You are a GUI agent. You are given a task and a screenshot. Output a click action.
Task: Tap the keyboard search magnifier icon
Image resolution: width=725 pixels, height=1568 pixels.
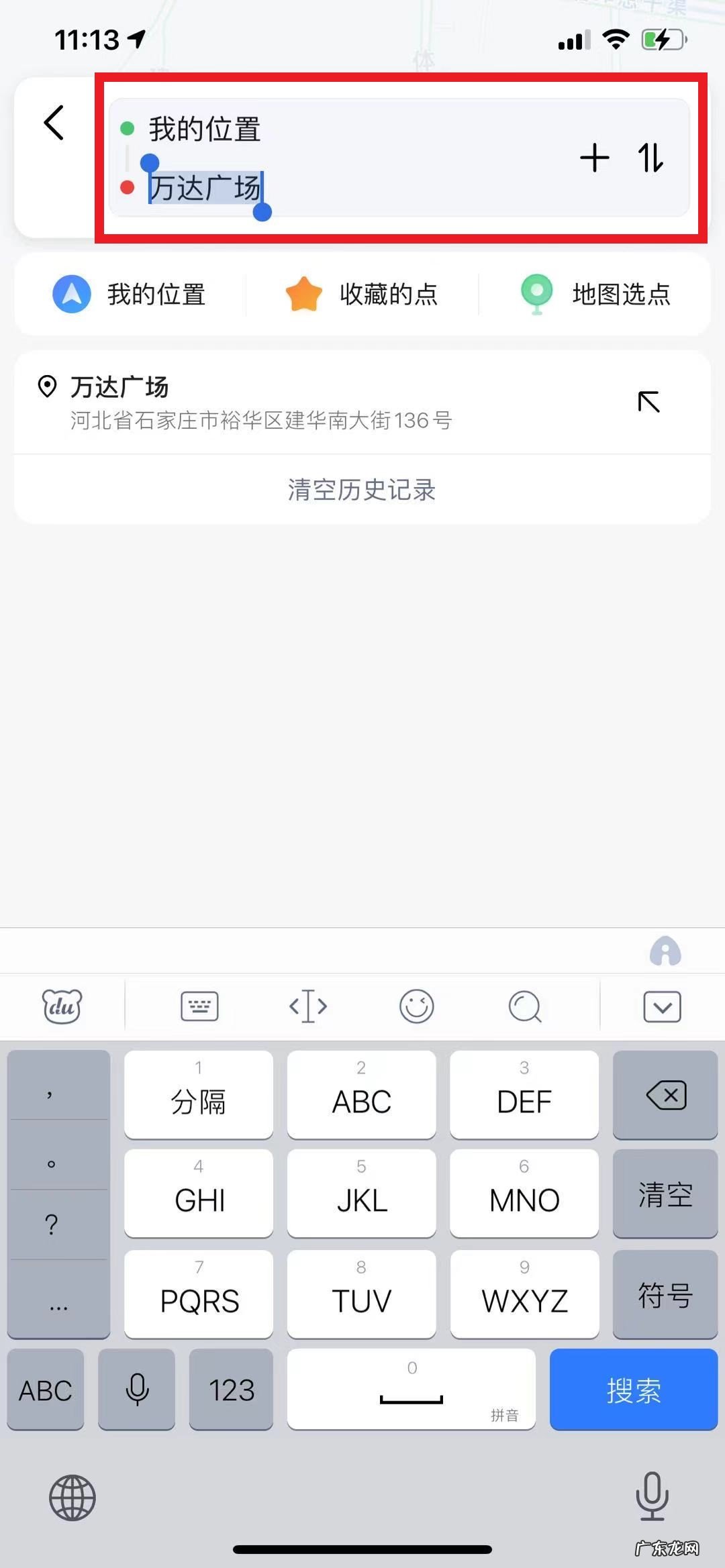point(526,1006)
